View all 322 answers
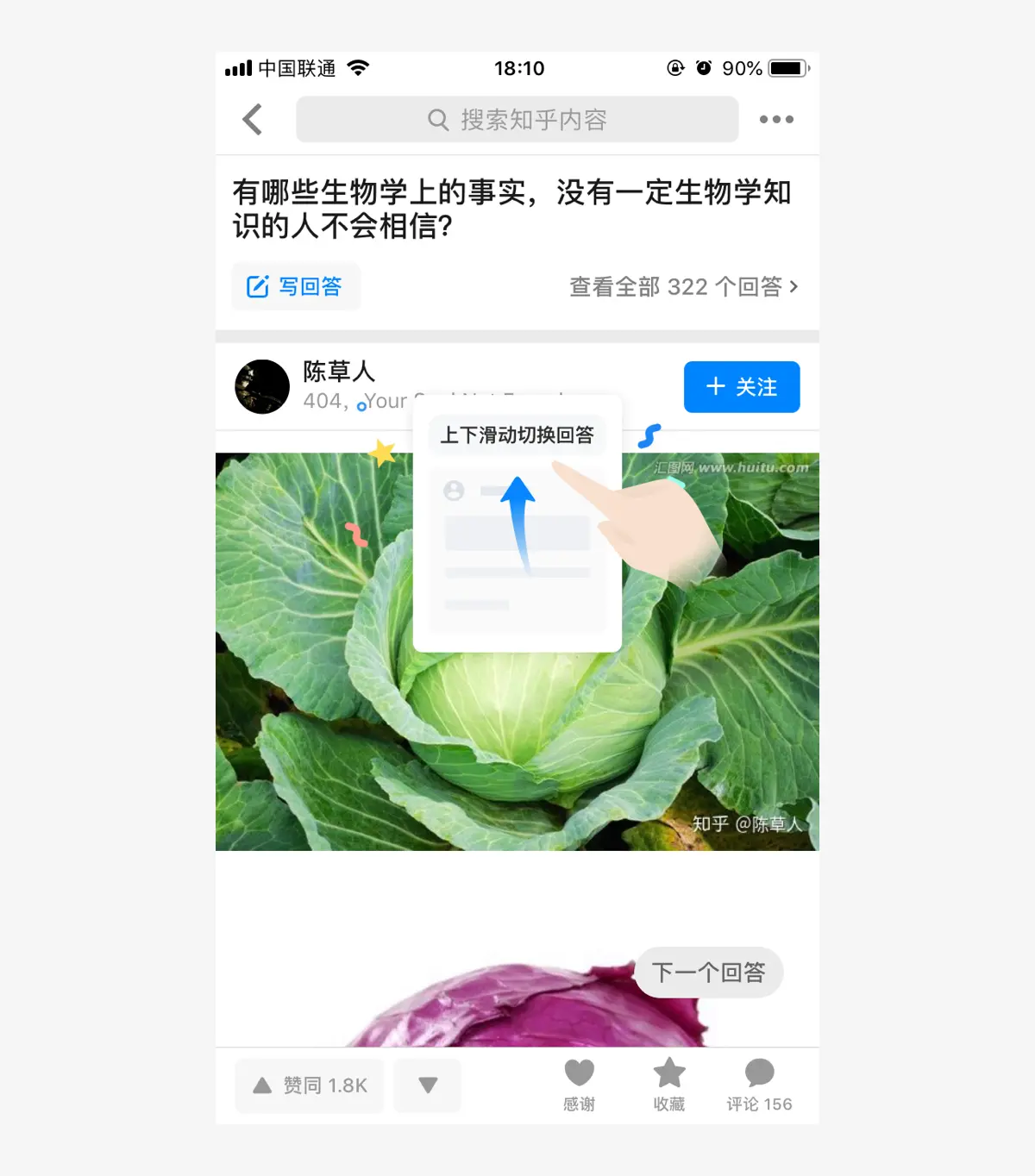The height and width of the screenshot is (1176, 1035). (683, 286)
